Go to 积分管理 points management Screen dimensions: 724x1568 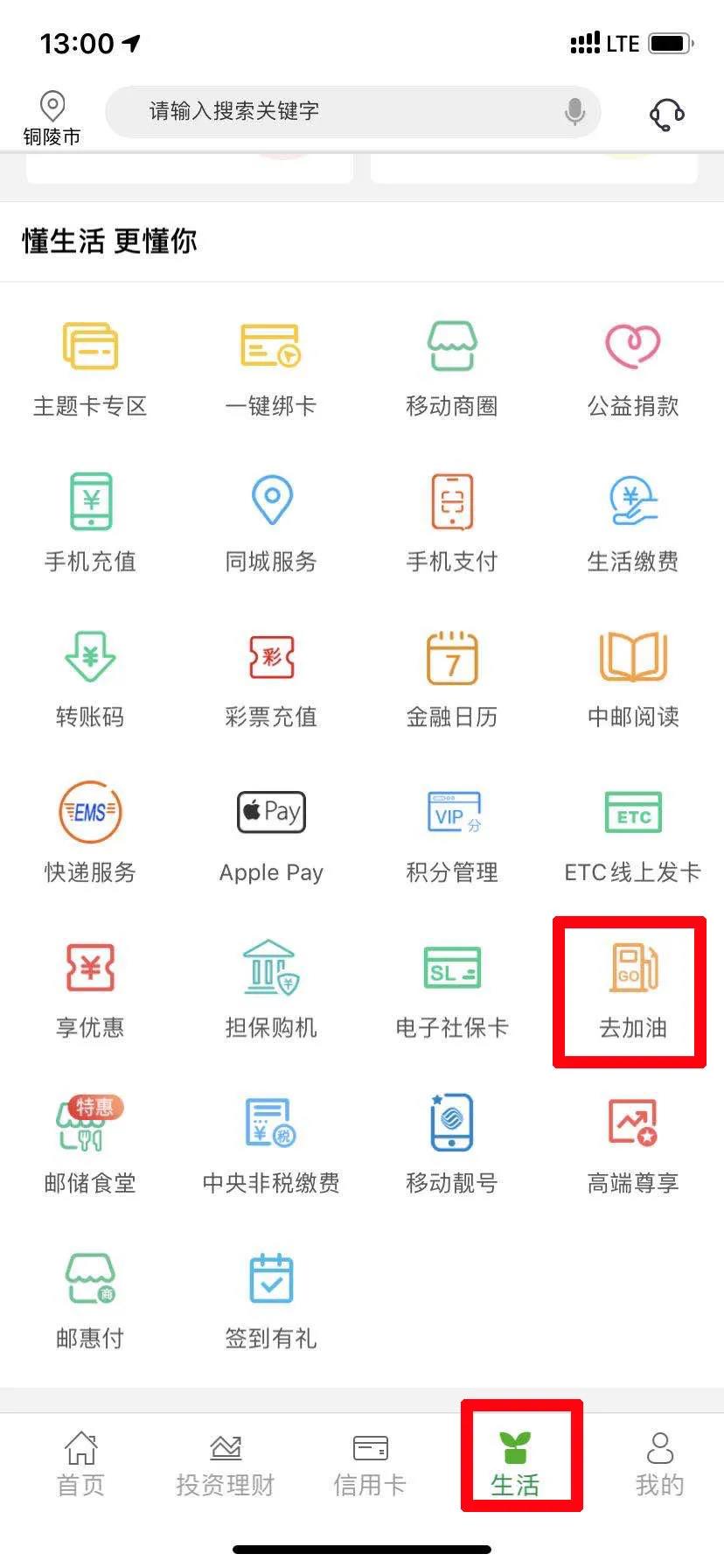pos(451,833)
